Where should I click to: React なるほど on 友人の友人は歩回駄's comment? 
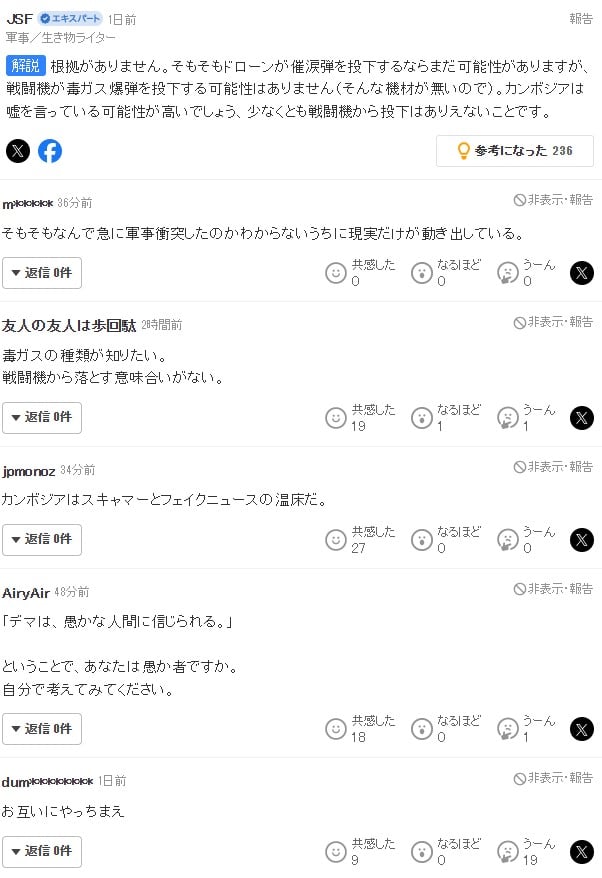coord(422,417)
